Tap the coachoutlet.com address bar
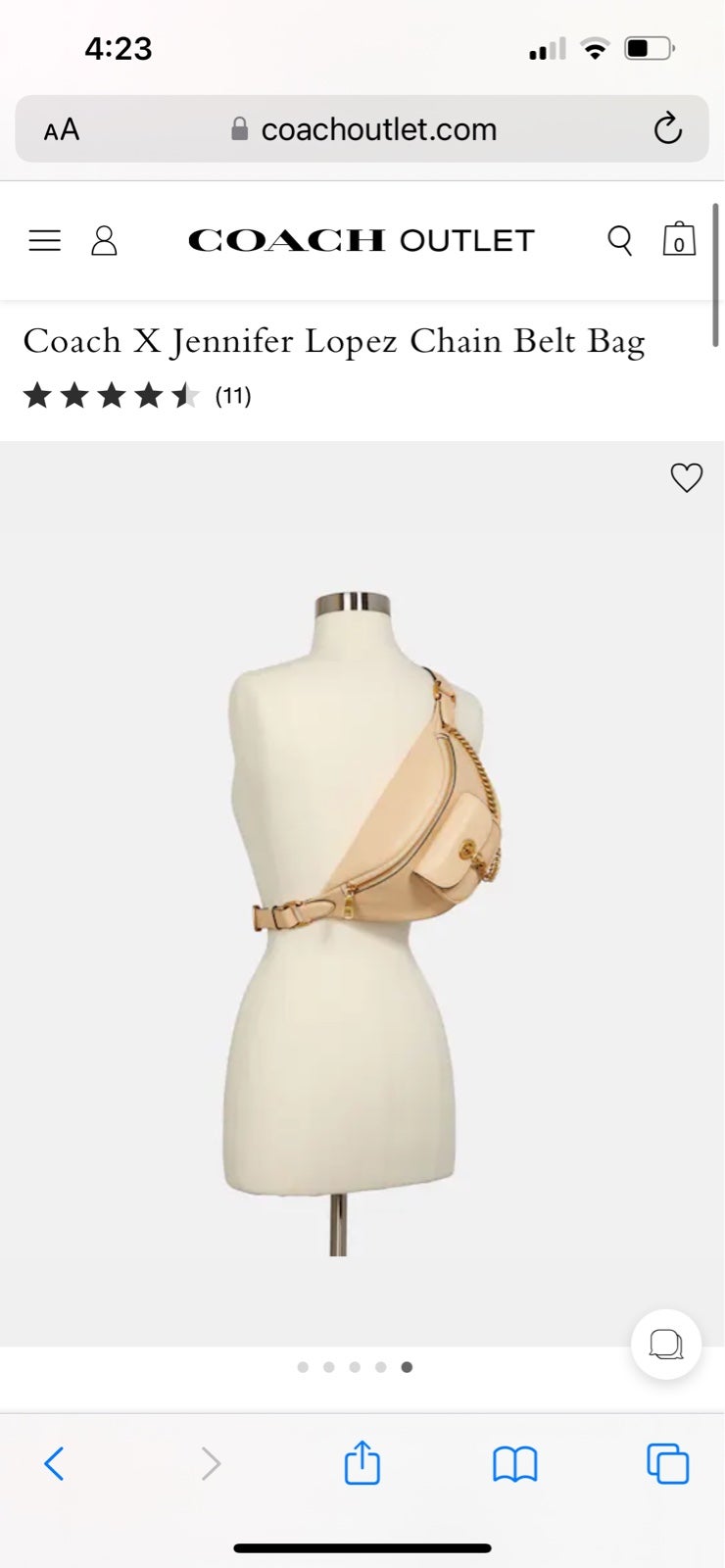Screen dimensions: 725x1568 pyautogui.click(x=362, y=128)
